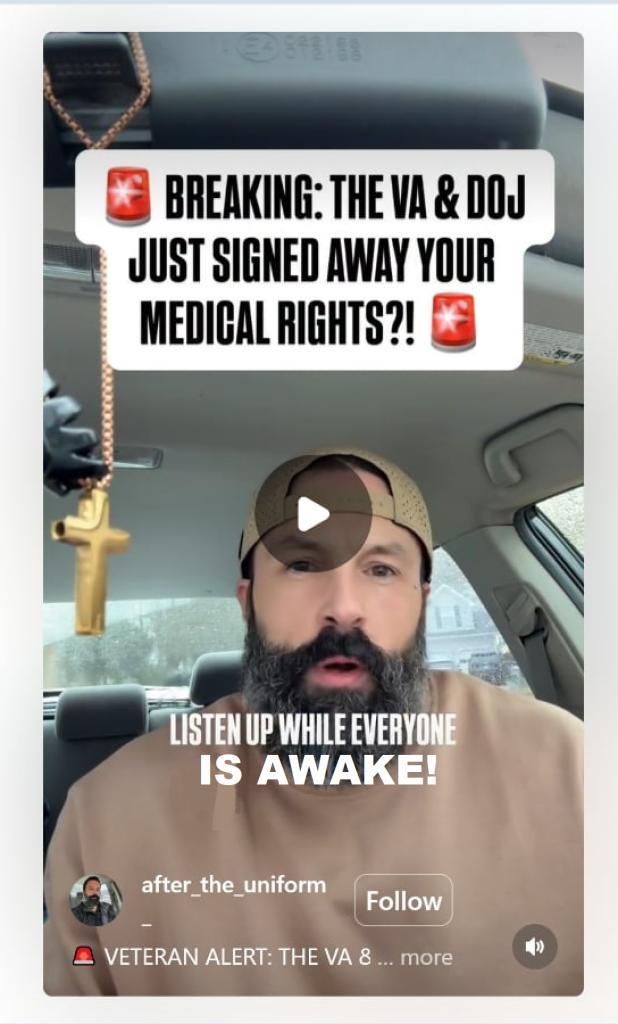Play the video
This screenshot has height=1024, width=618.
(x=312, y=514)
